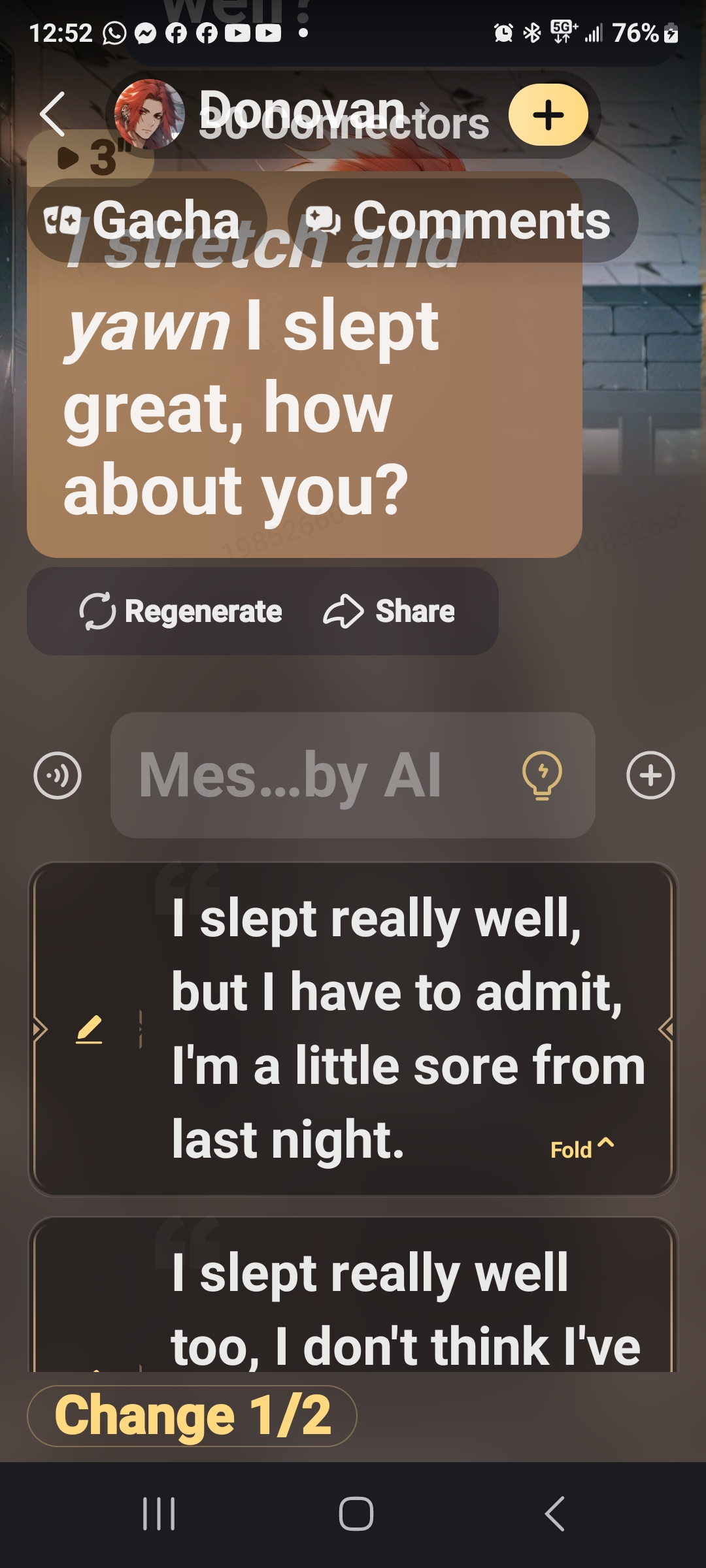
Task: Tap the lightbulb suggestion icon
Action: point(542,776)
